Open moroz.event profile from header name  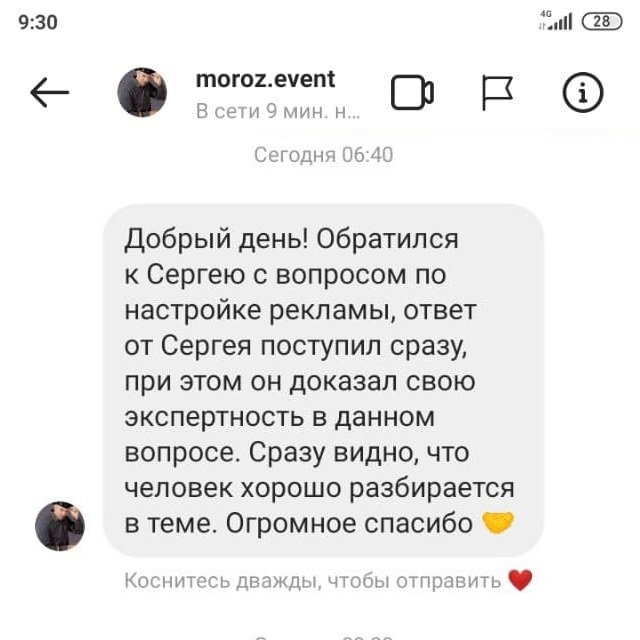(x=265, y=79)
